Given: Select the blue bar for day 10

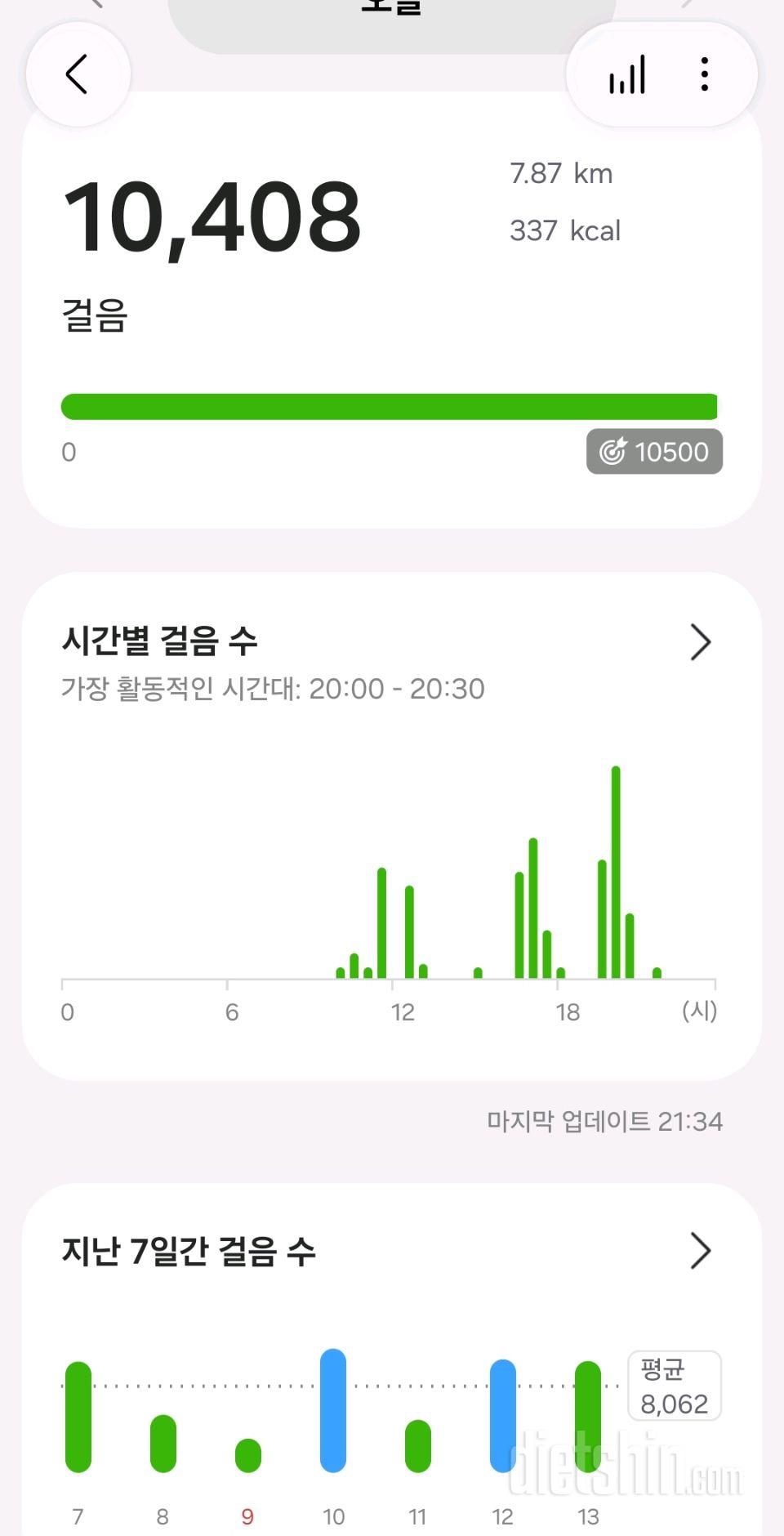Looking at the screenshot, I should tap(333, 1410).
